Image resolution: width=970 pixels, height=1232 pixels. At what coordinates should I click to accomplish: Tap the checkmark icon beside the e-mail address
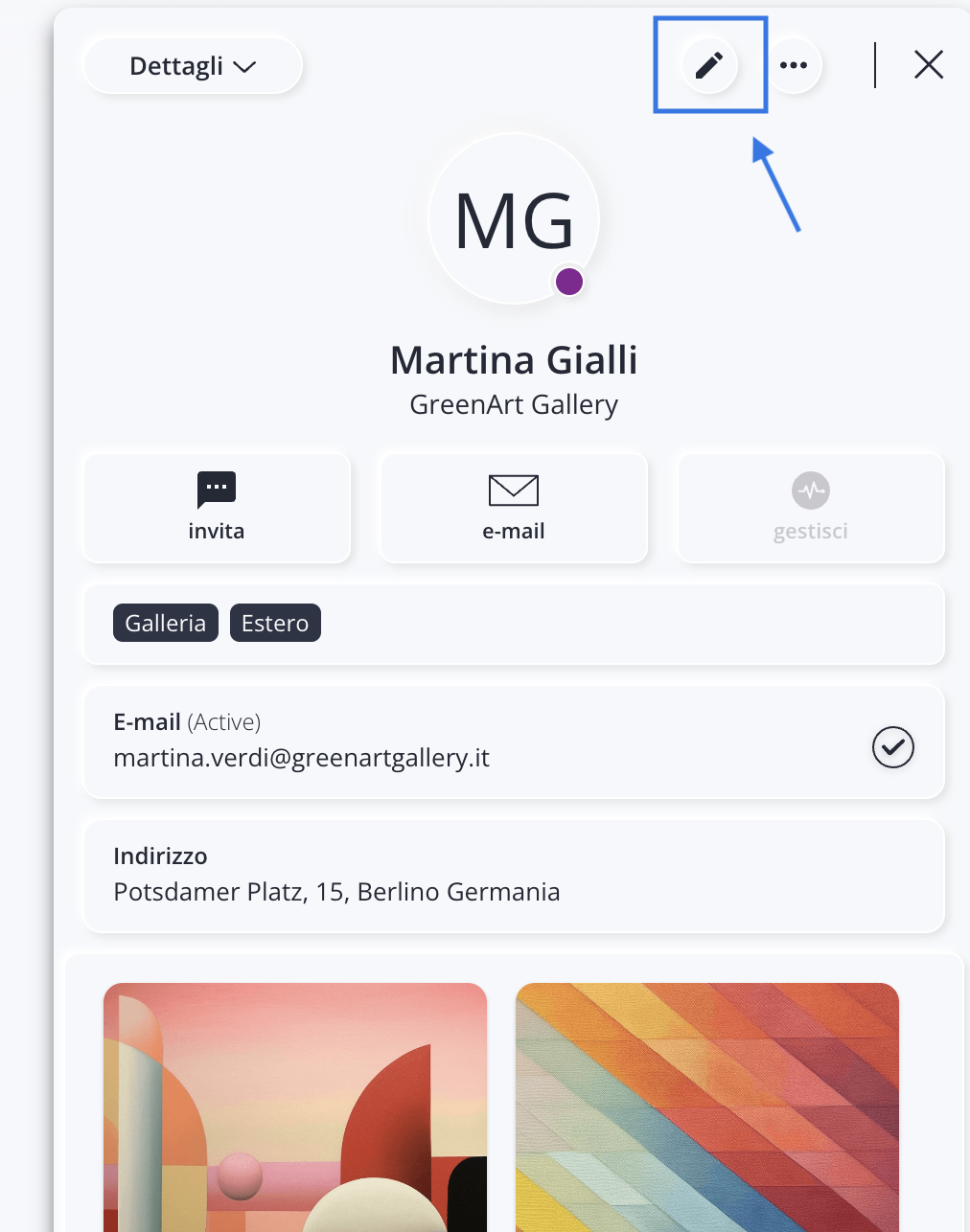tap(892, 747)
